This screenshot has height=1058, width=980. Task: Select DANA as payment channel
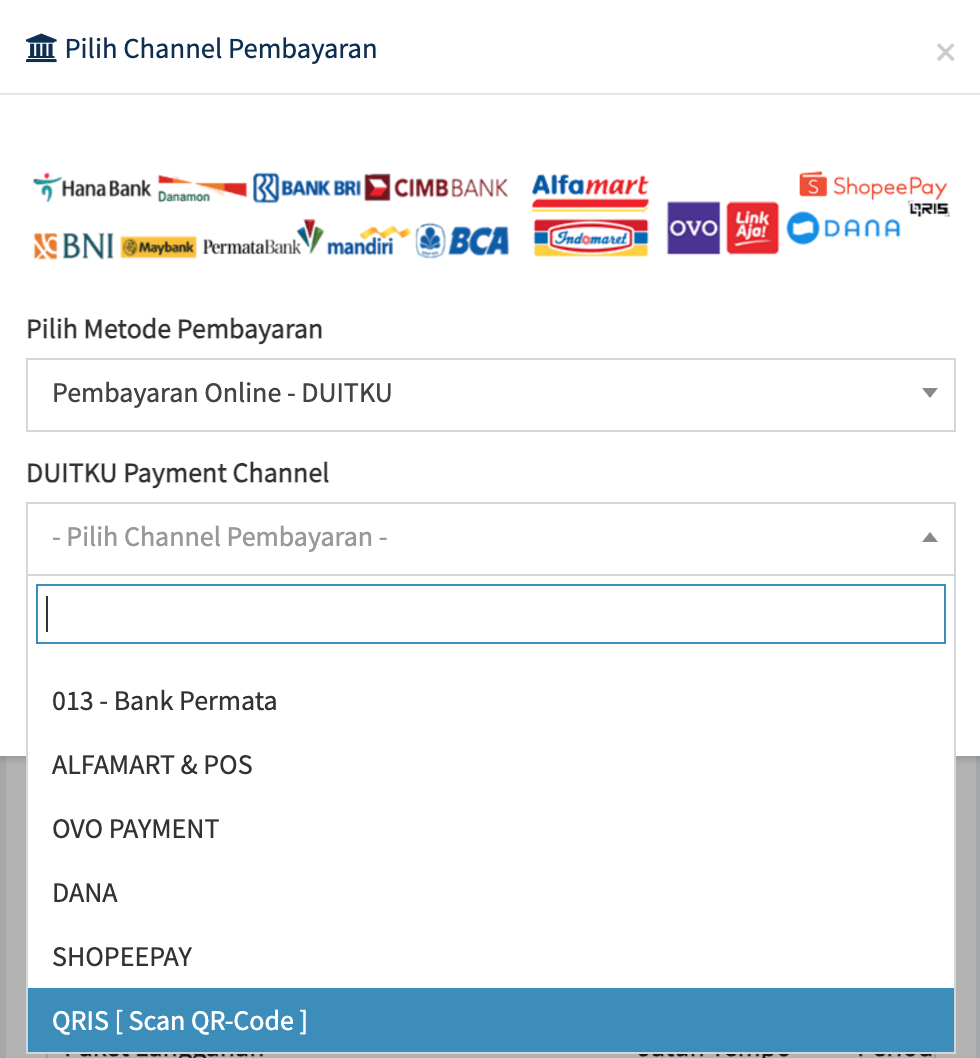coord(85,893)
